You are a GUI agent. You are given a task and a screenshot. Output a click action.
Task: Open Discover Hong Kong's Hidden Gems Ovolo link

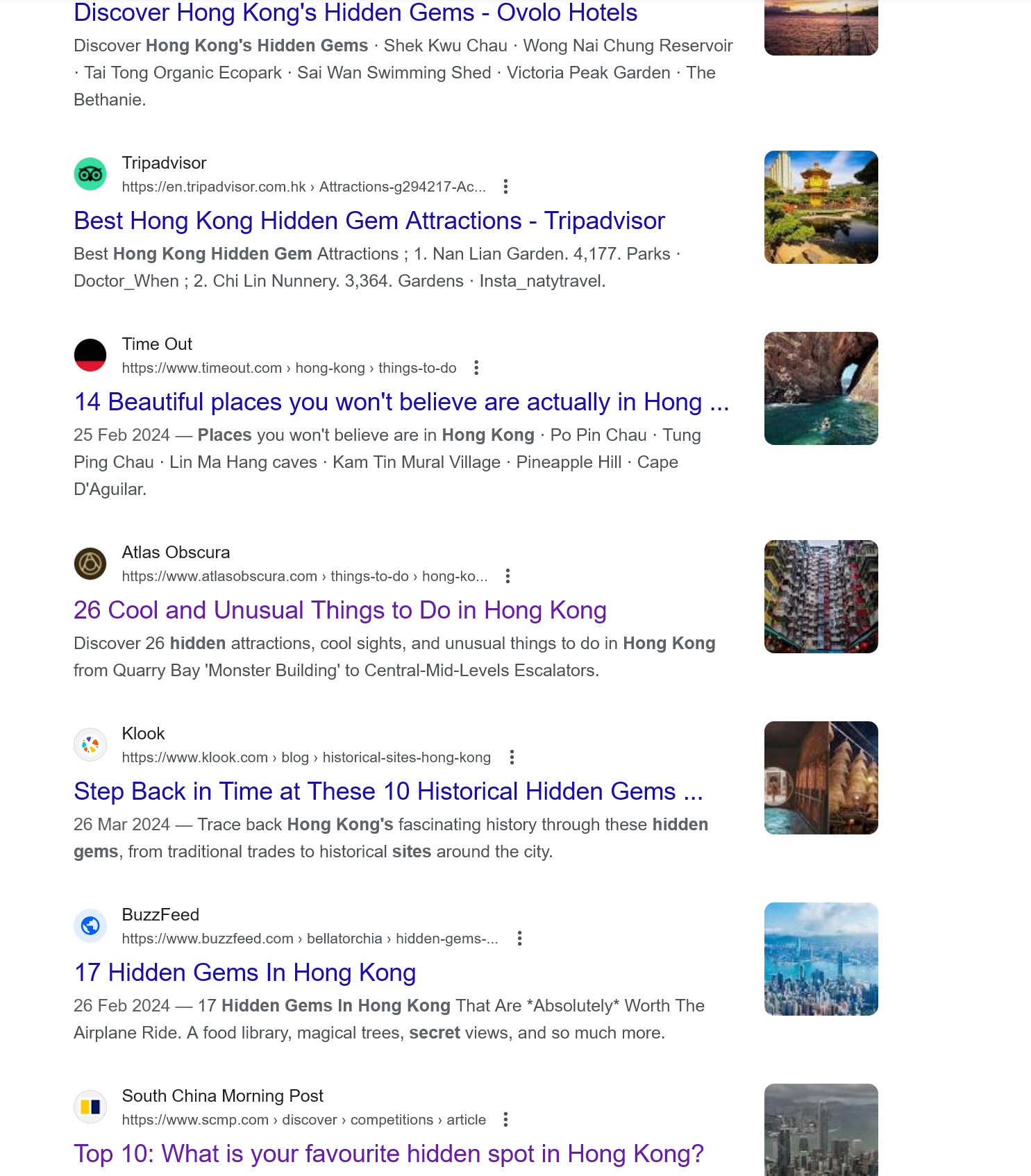(355, 13)
